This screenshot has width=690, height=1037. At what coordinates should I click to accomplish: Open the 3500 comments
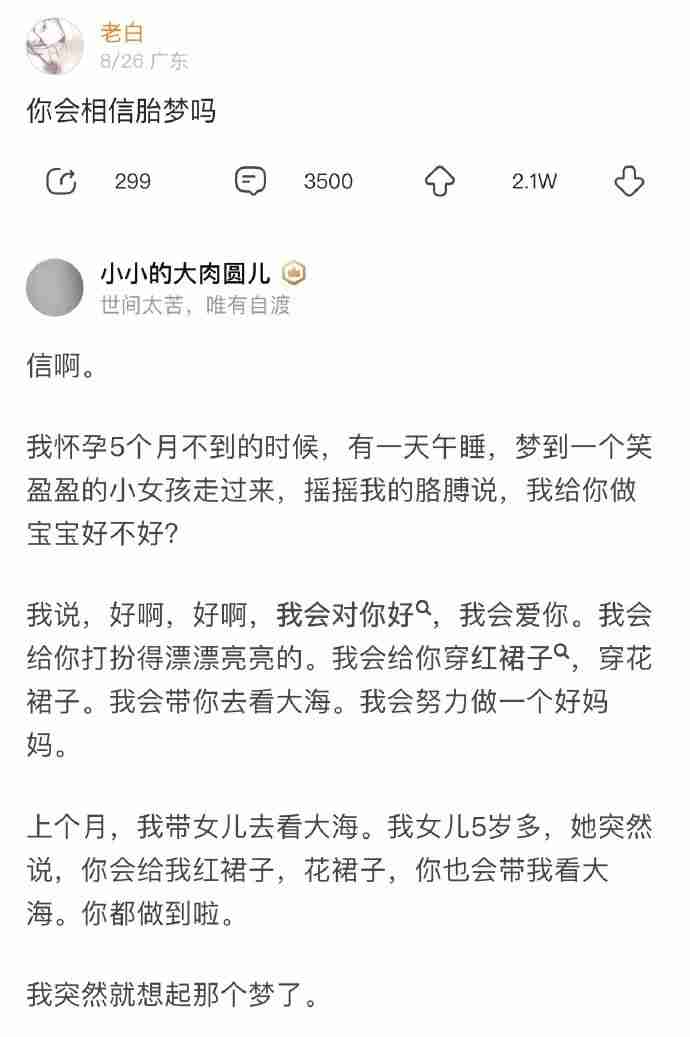pos(250,181)
